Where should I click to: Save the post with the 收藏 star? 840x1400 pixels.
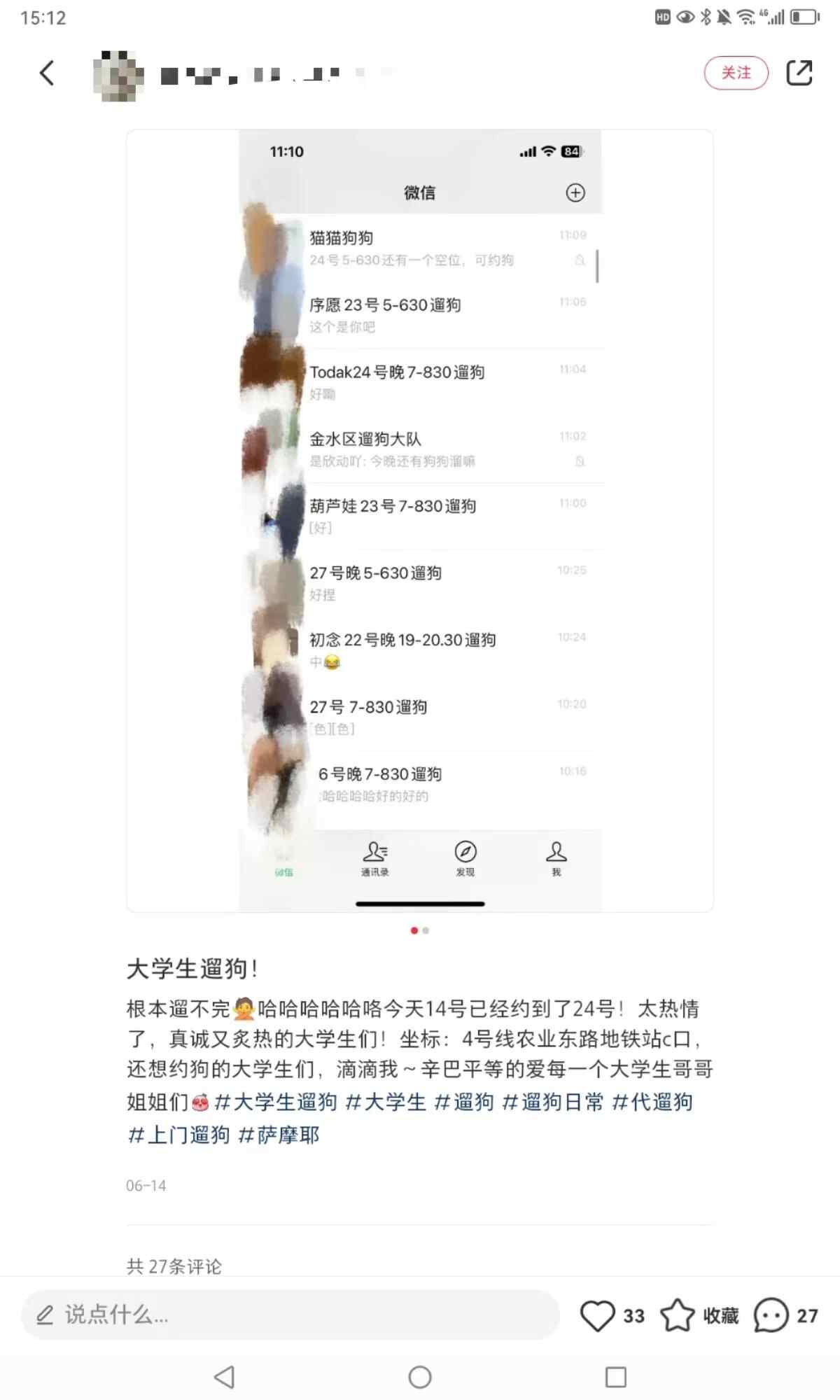click(x=678, y=1315)
